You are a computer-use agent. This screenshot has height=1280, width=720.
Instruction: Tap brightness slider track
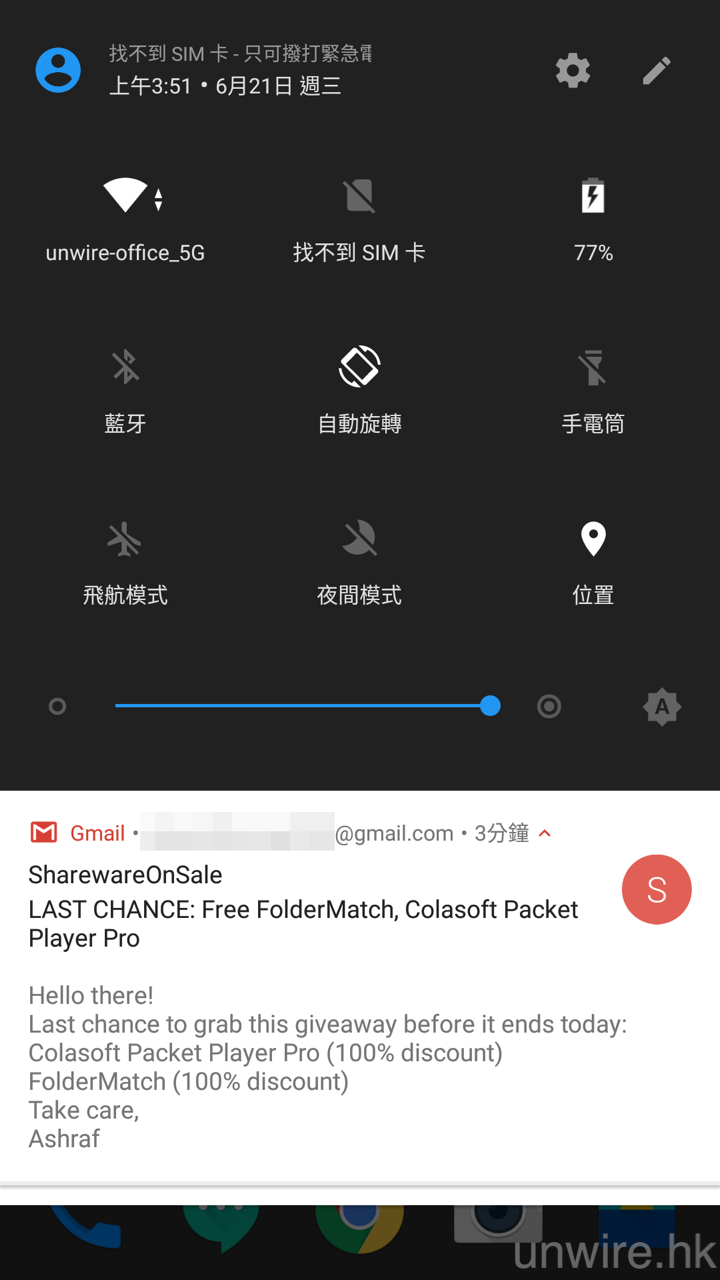click(300, 706)
